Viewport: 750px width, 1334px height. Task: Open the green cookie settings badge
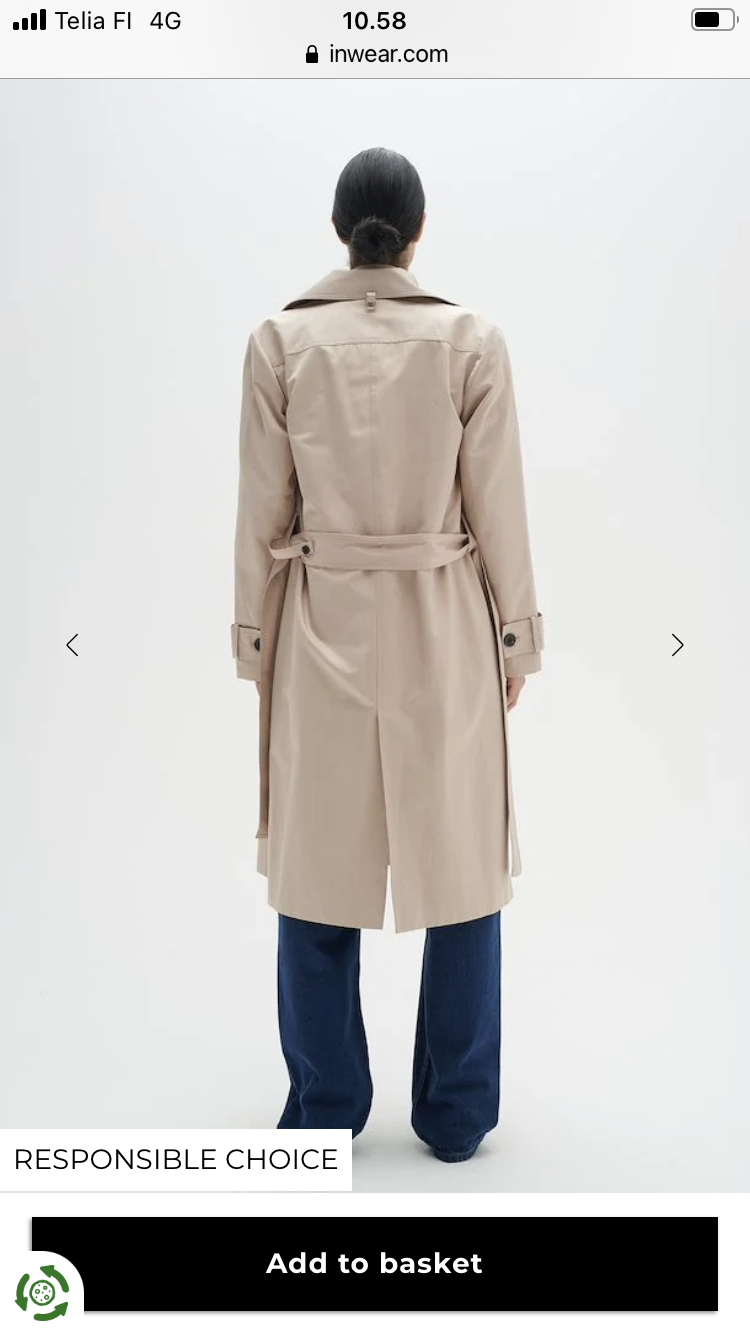point(43,1292)
